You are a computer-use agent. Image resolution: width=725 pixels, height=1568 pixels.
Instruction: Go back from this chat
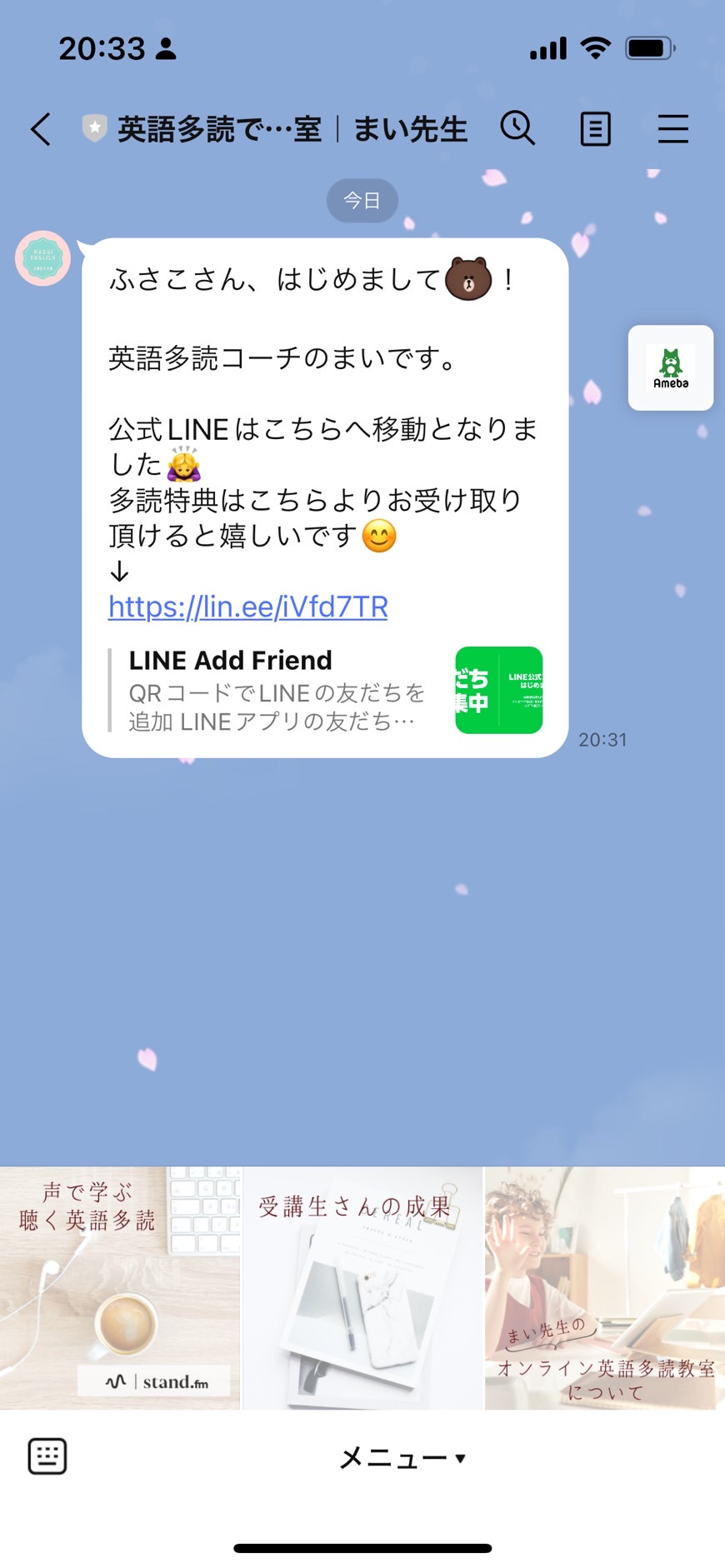tap(41, 129)
